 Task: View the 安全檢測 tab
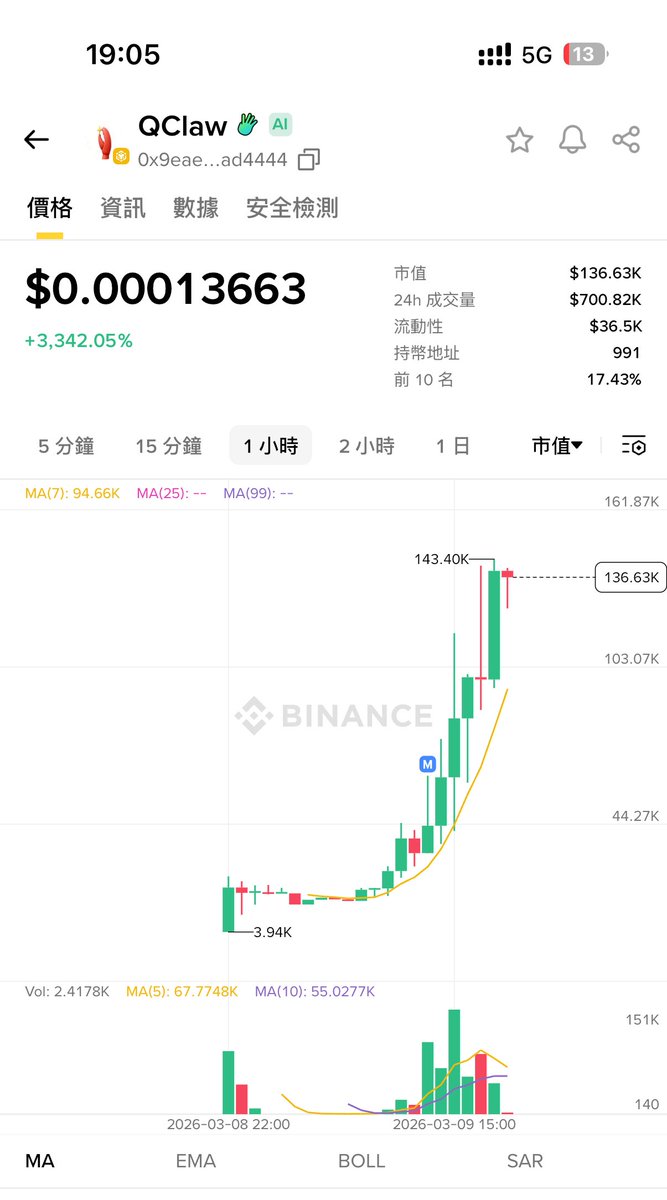(292, 208)
